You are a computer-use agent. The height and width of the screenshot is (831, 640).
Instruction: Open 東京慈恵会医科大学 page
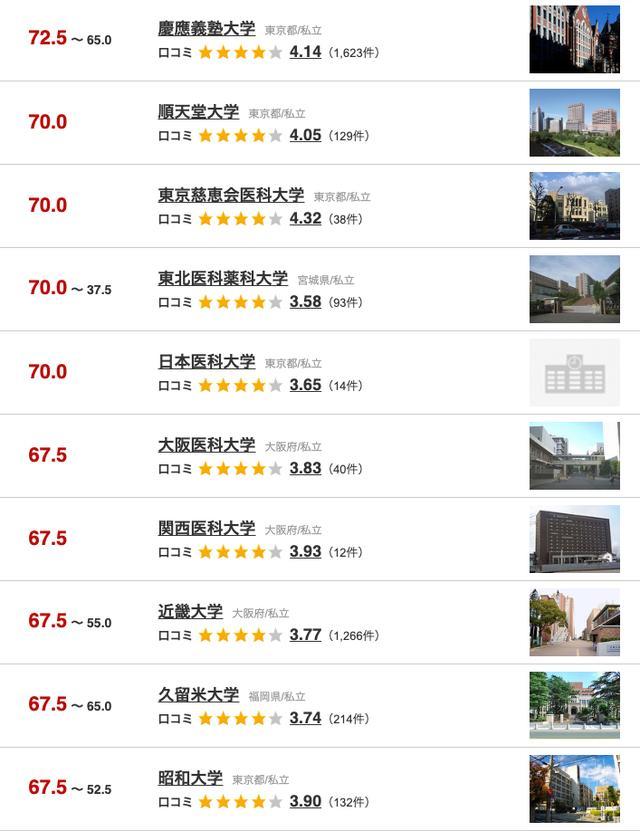[x=230, y=194]
